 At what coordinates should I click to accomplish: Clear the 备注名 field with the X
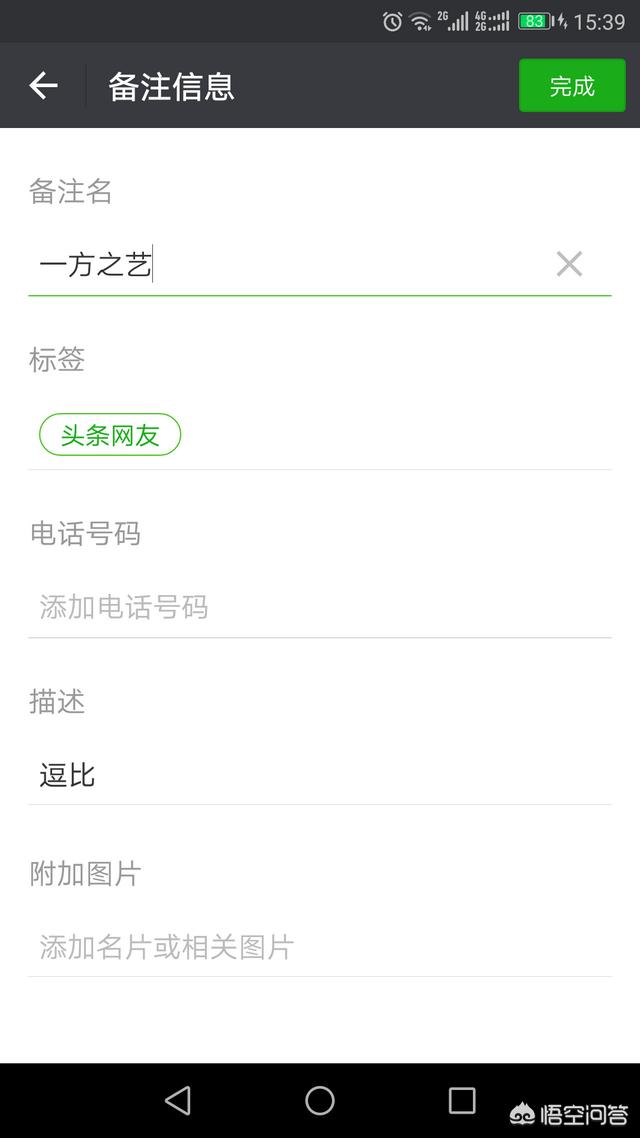pos(569,264)
